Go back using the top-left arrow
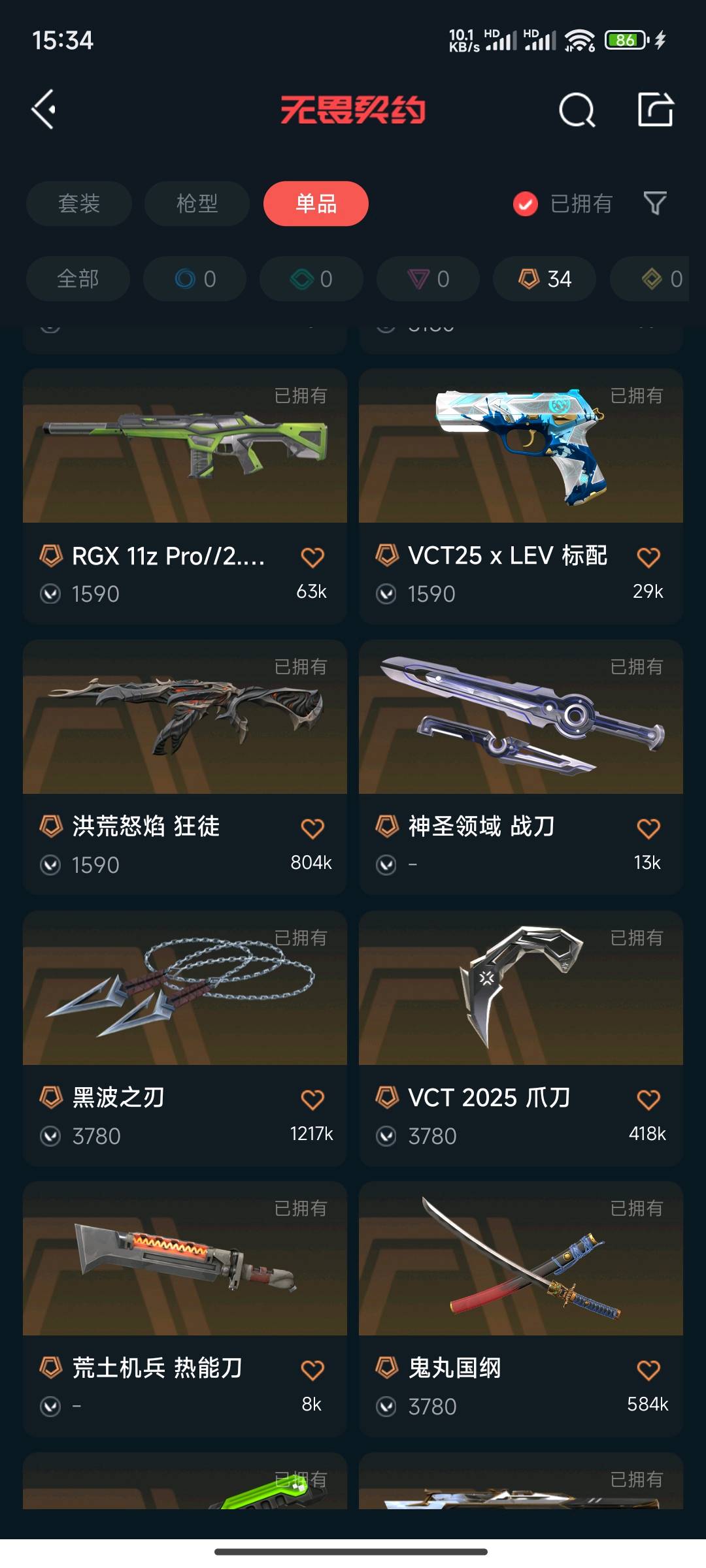This screenshot has height=1568, width=706. pos(44,109)
